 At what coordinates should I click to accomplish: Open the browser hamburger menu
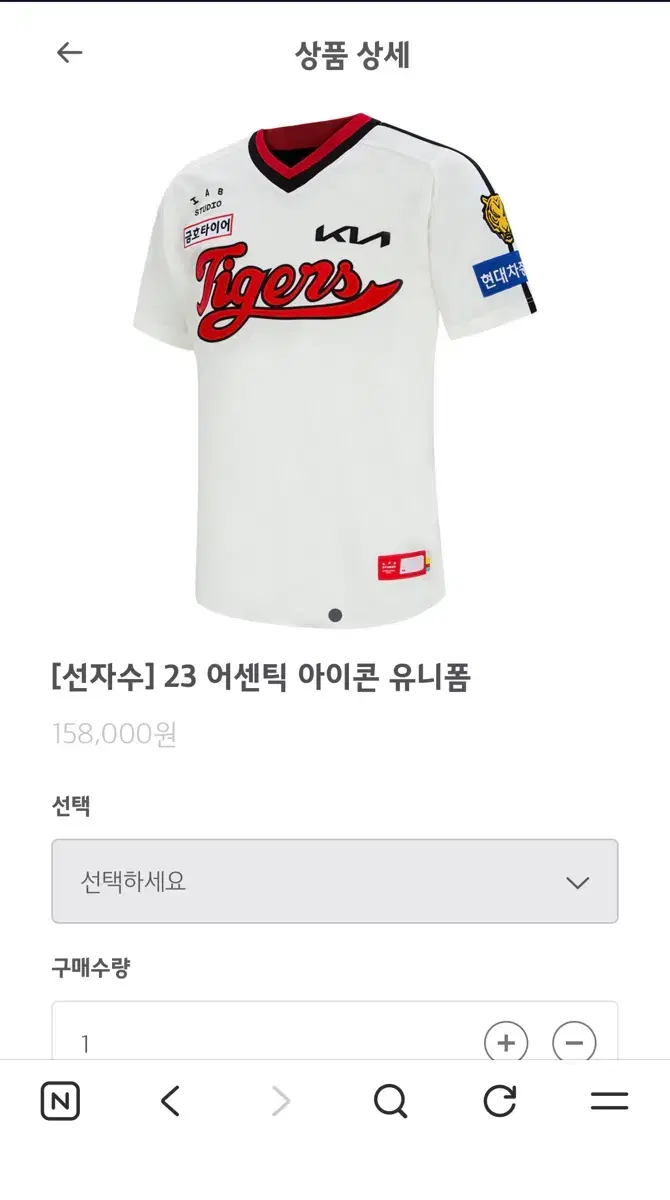609,1102
